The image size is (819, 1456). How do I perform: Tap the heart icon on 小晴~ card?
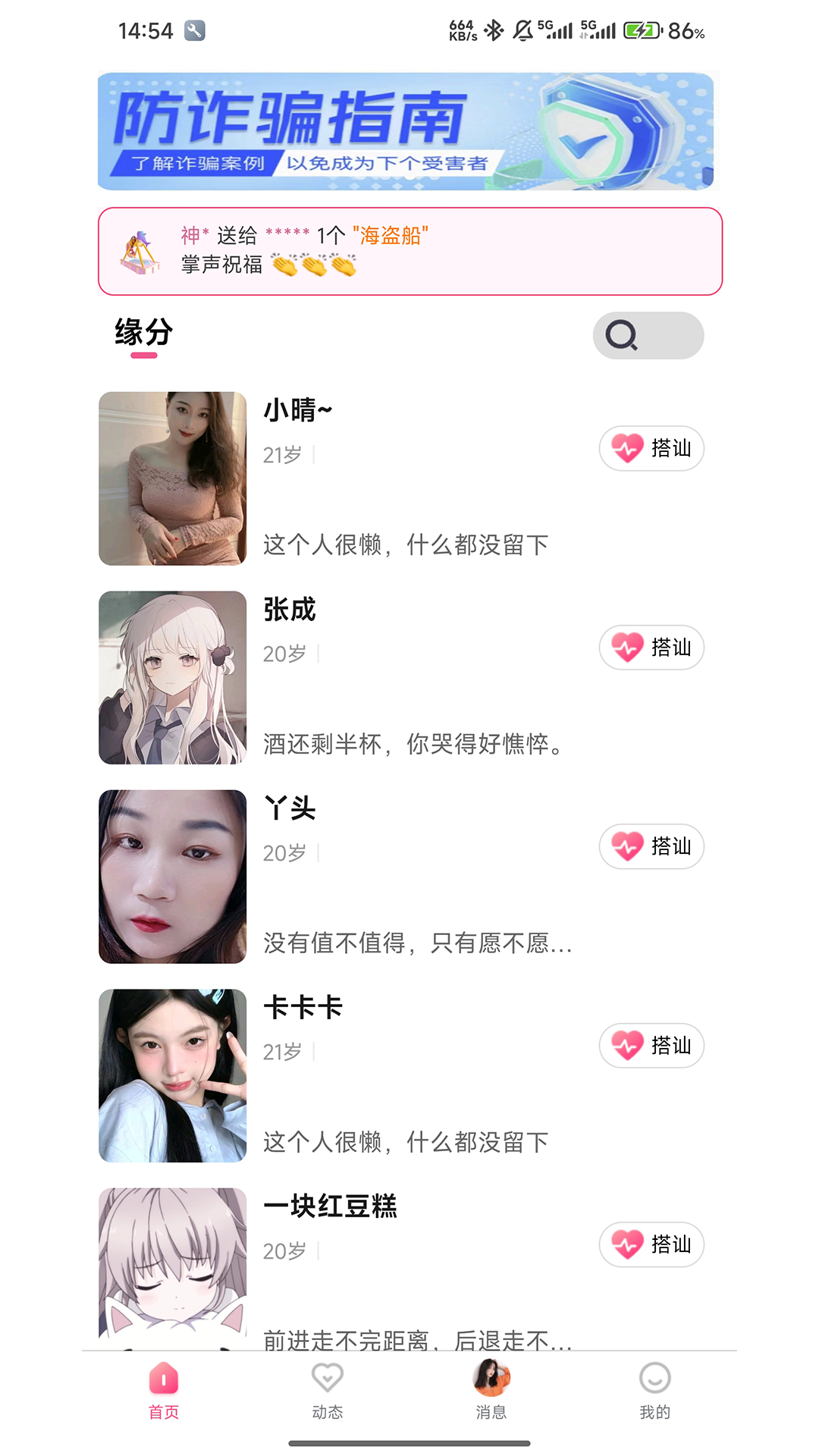[628, 448]
